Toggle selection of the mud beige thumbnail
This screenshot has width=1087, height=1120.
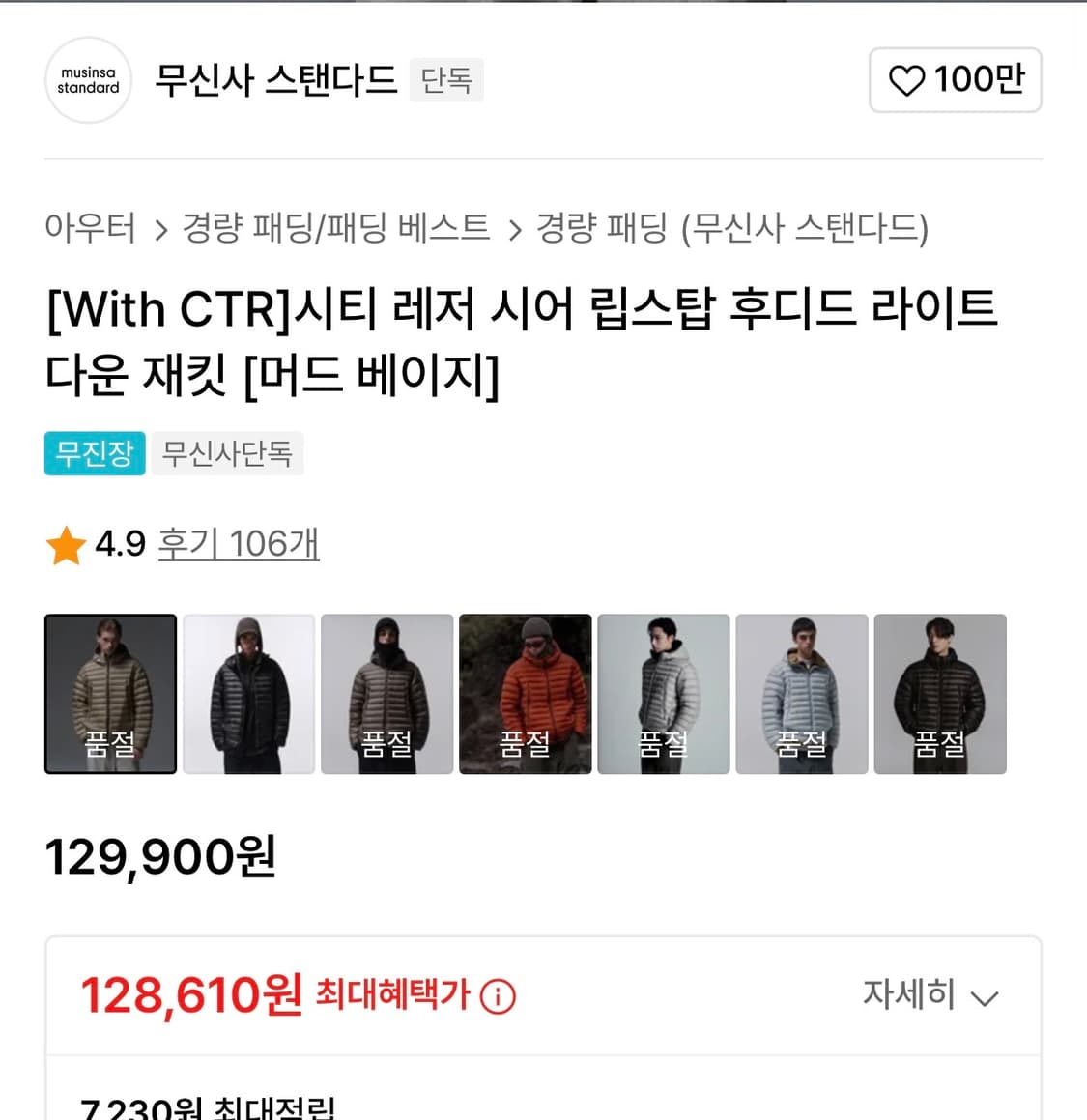[x=109, y=693]
